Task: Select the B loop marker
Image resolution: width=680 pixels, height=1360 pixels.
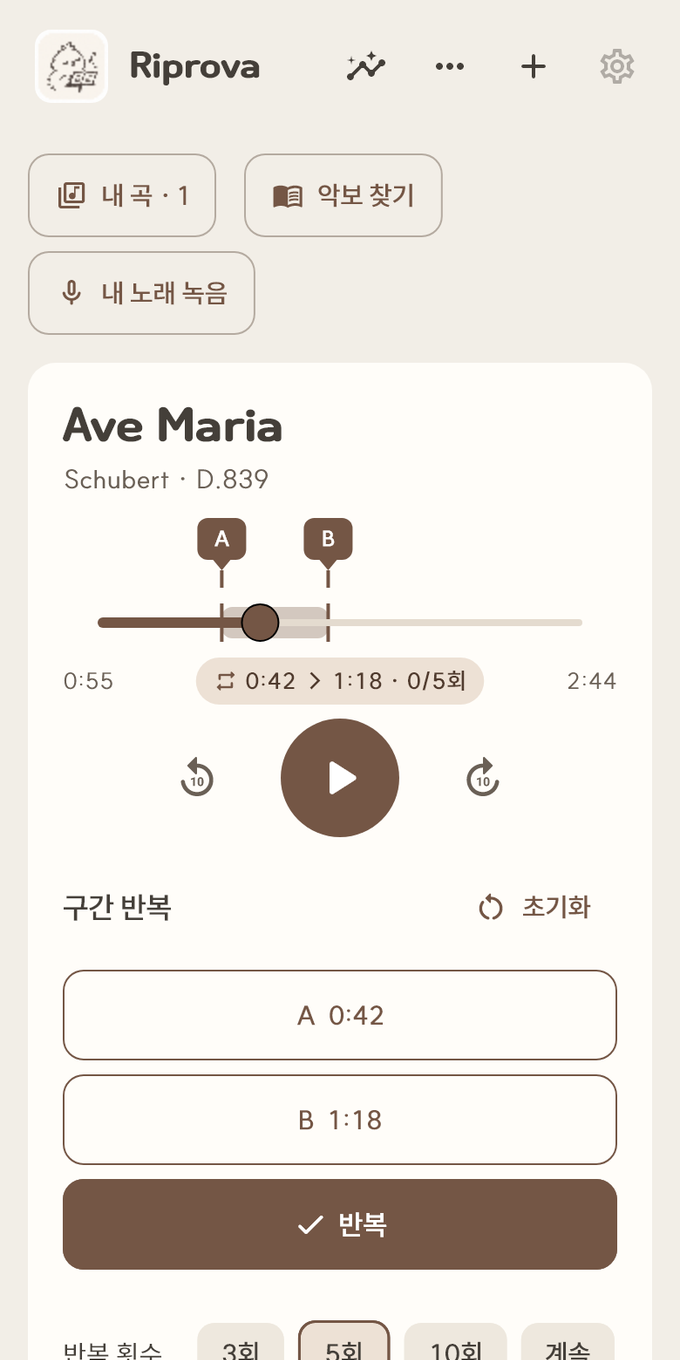Action: click(x=328, y=541)
